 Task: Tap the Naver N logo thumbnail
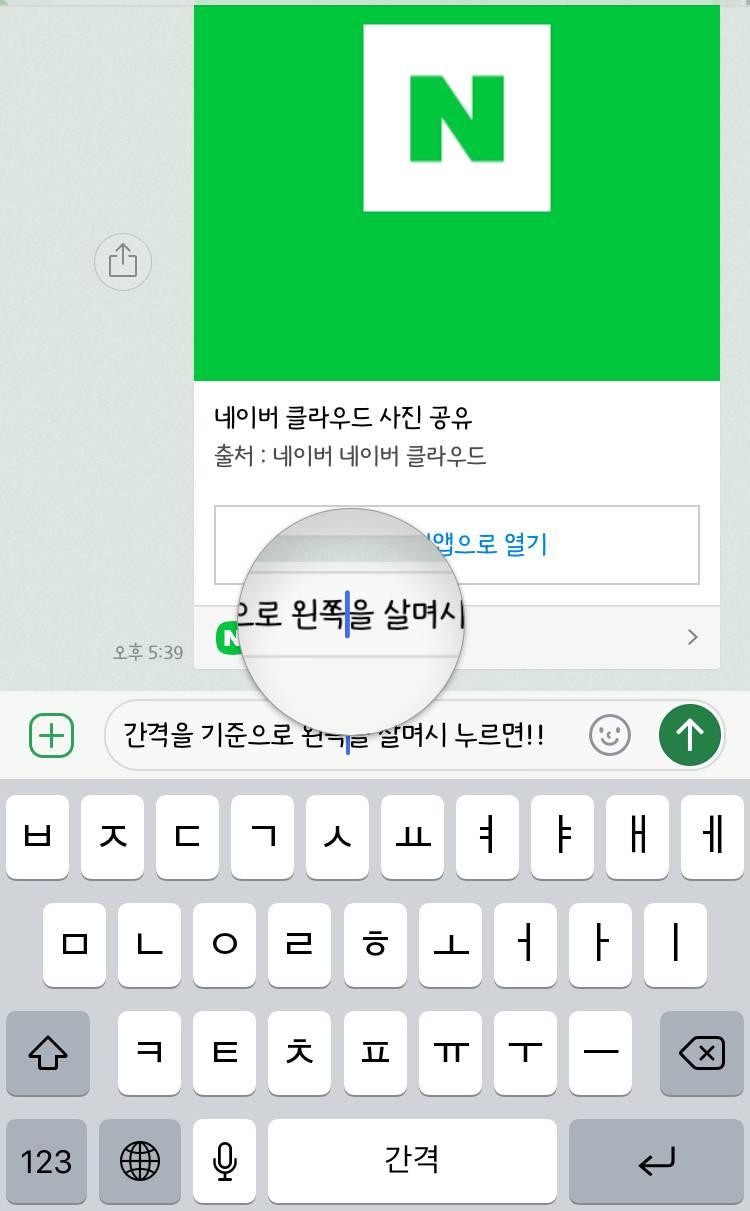456,117
